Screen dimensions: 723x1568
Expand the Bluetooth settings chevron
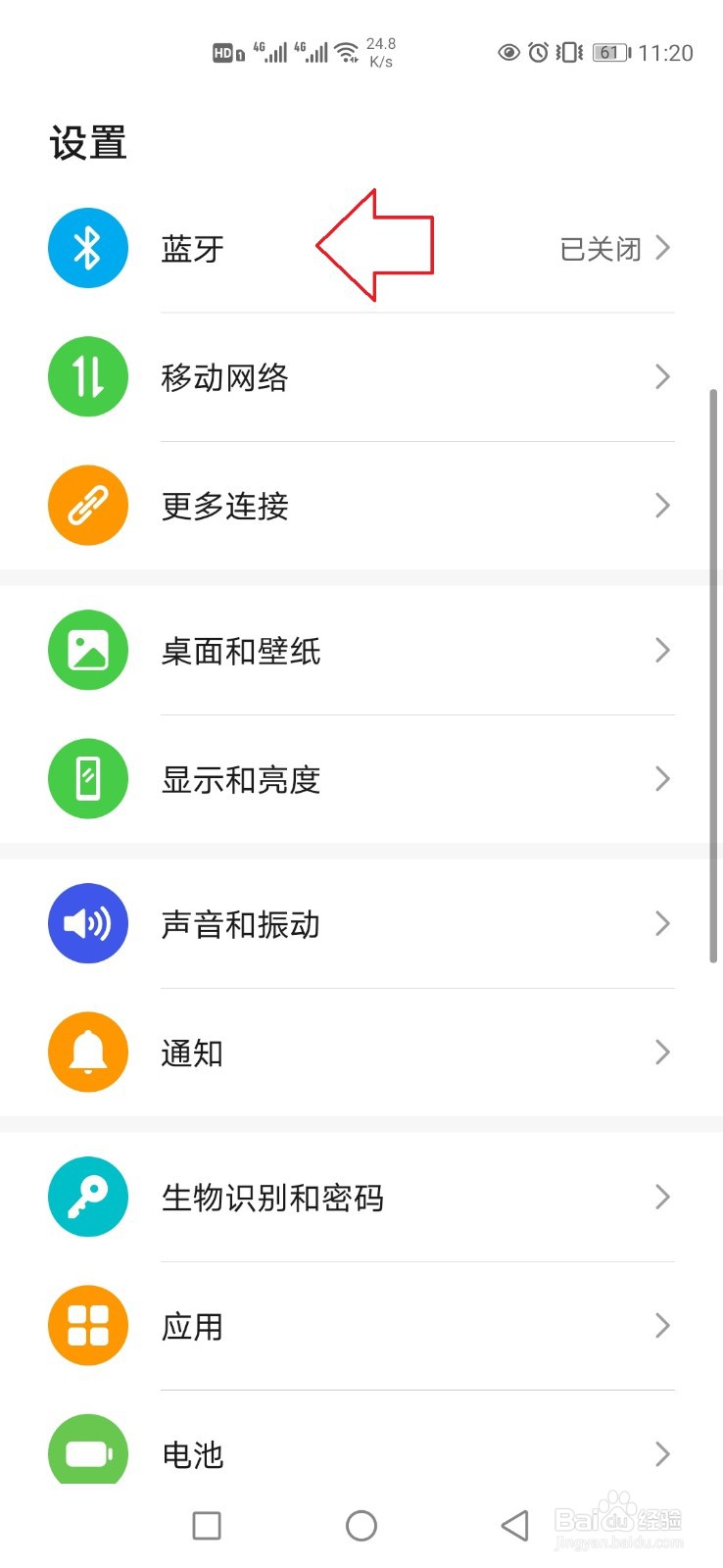coord(662,248)
